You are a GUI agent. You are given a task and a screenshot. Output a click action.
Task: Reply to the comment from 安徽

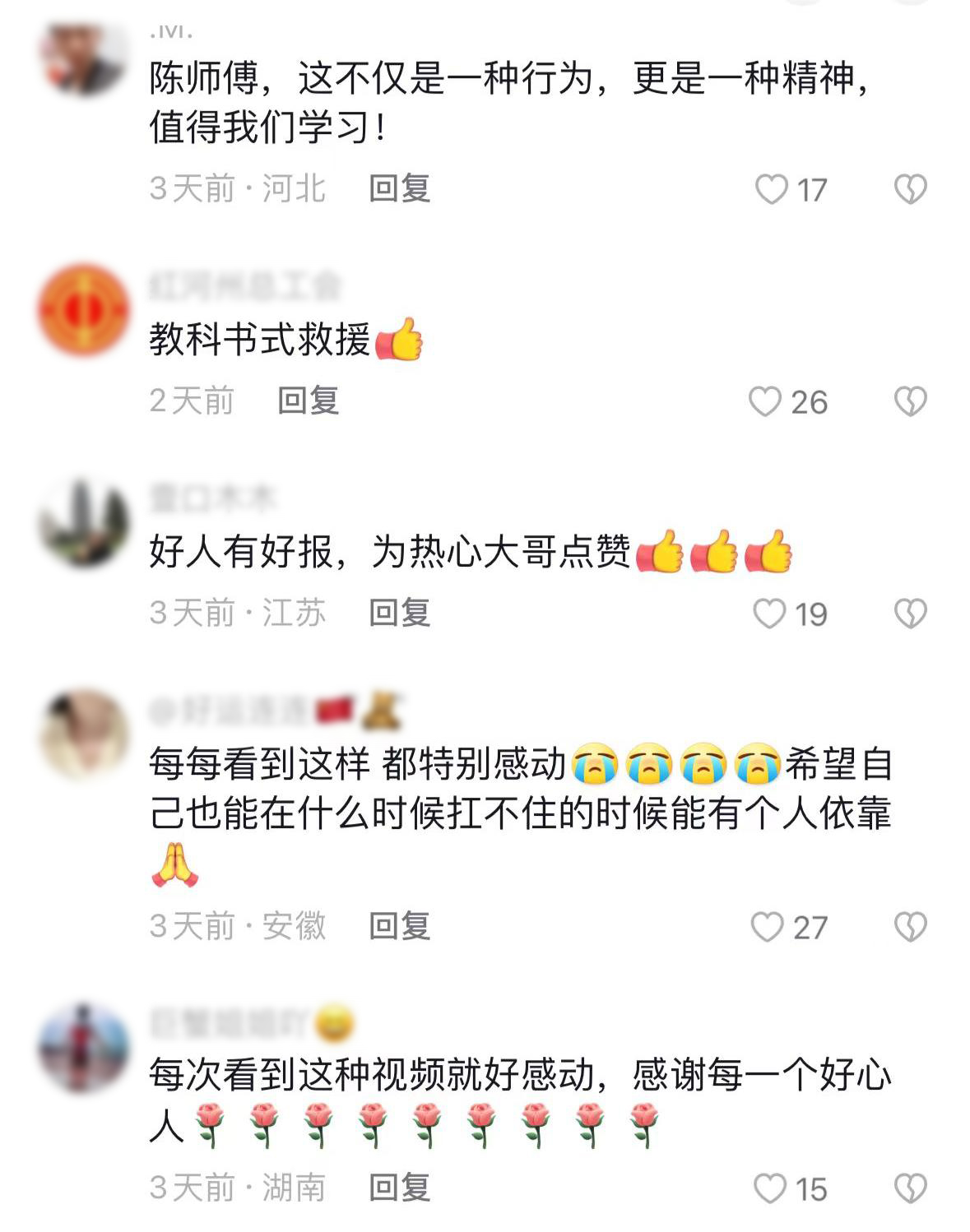click(399, 926)
